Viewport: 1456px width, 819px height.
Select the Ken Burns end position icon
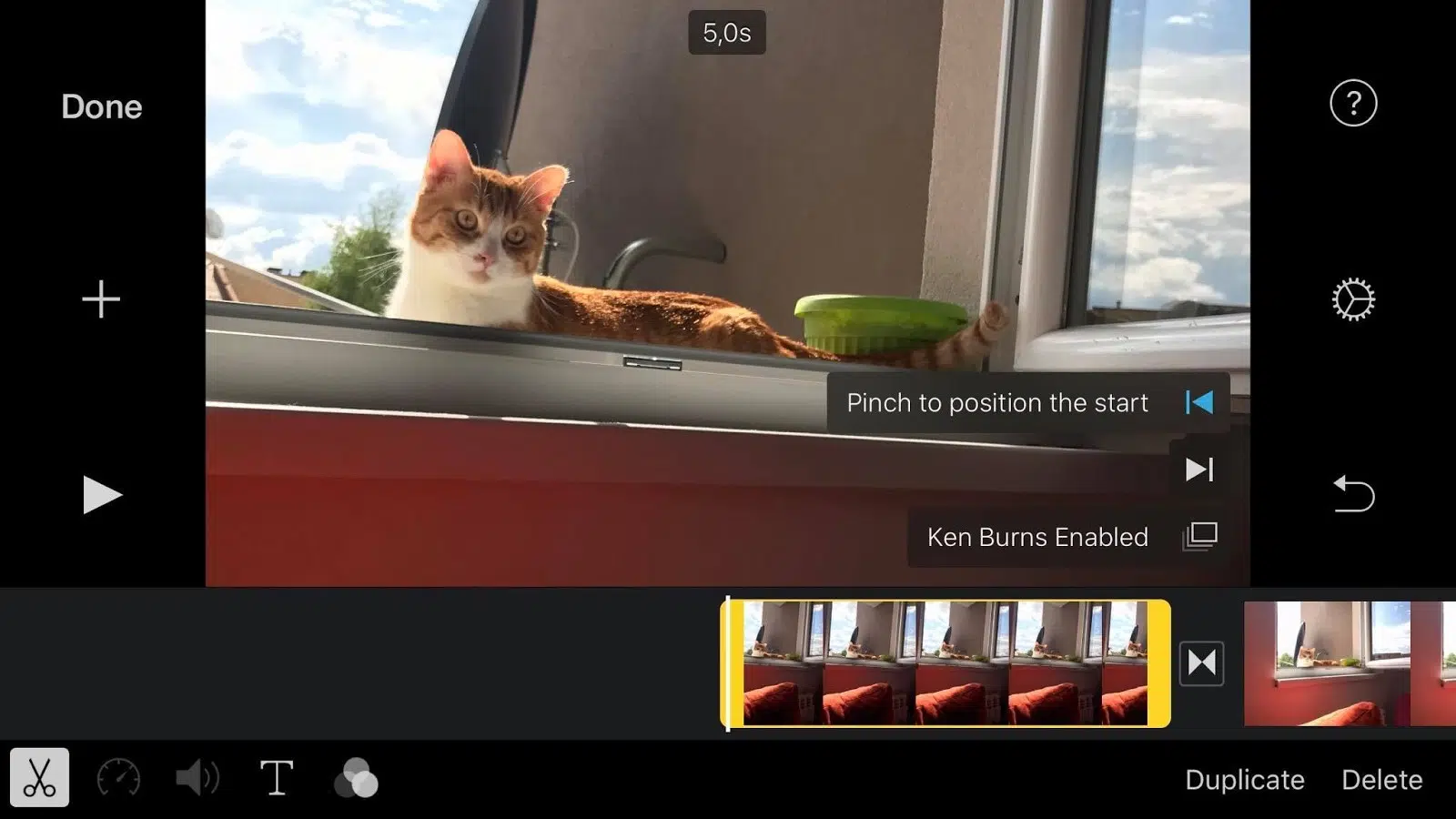[1199, 470]
